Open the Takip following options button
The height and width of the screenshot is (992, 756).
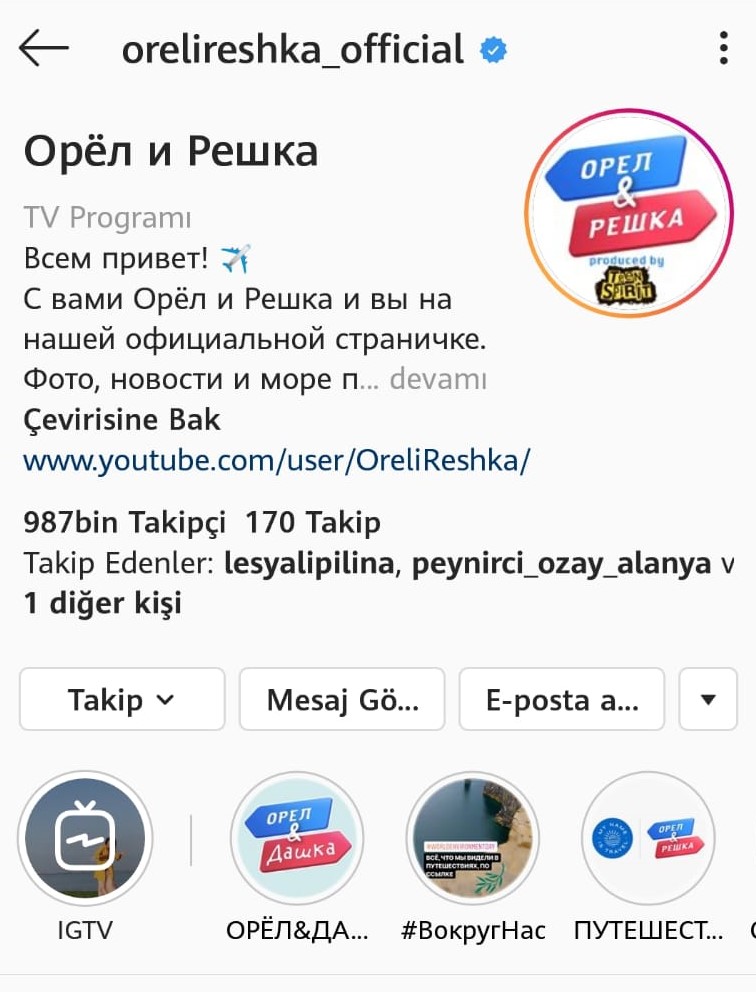click(122, 700)
